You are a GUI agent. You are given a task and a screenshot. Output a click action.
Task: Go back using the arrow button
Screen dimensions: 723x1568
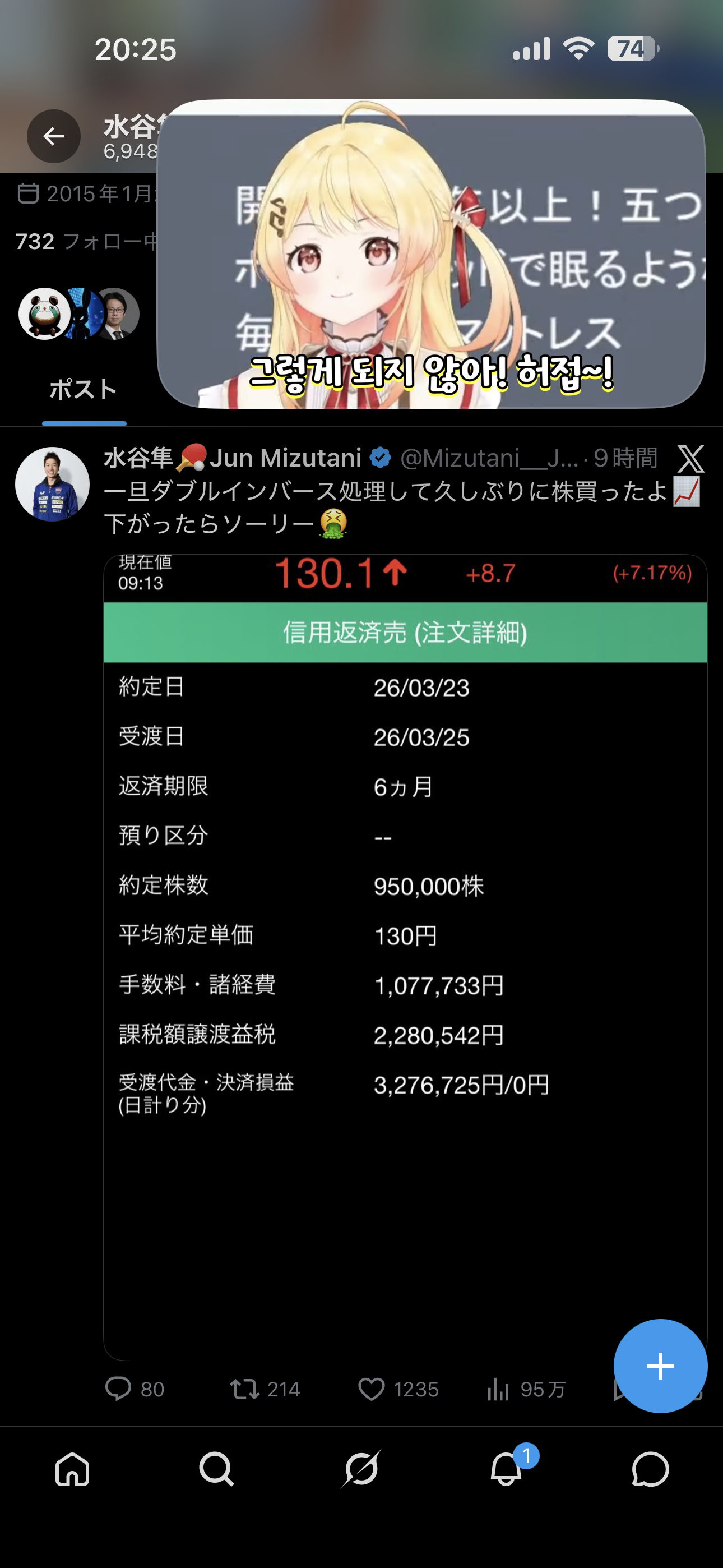[x=54, y=136]
